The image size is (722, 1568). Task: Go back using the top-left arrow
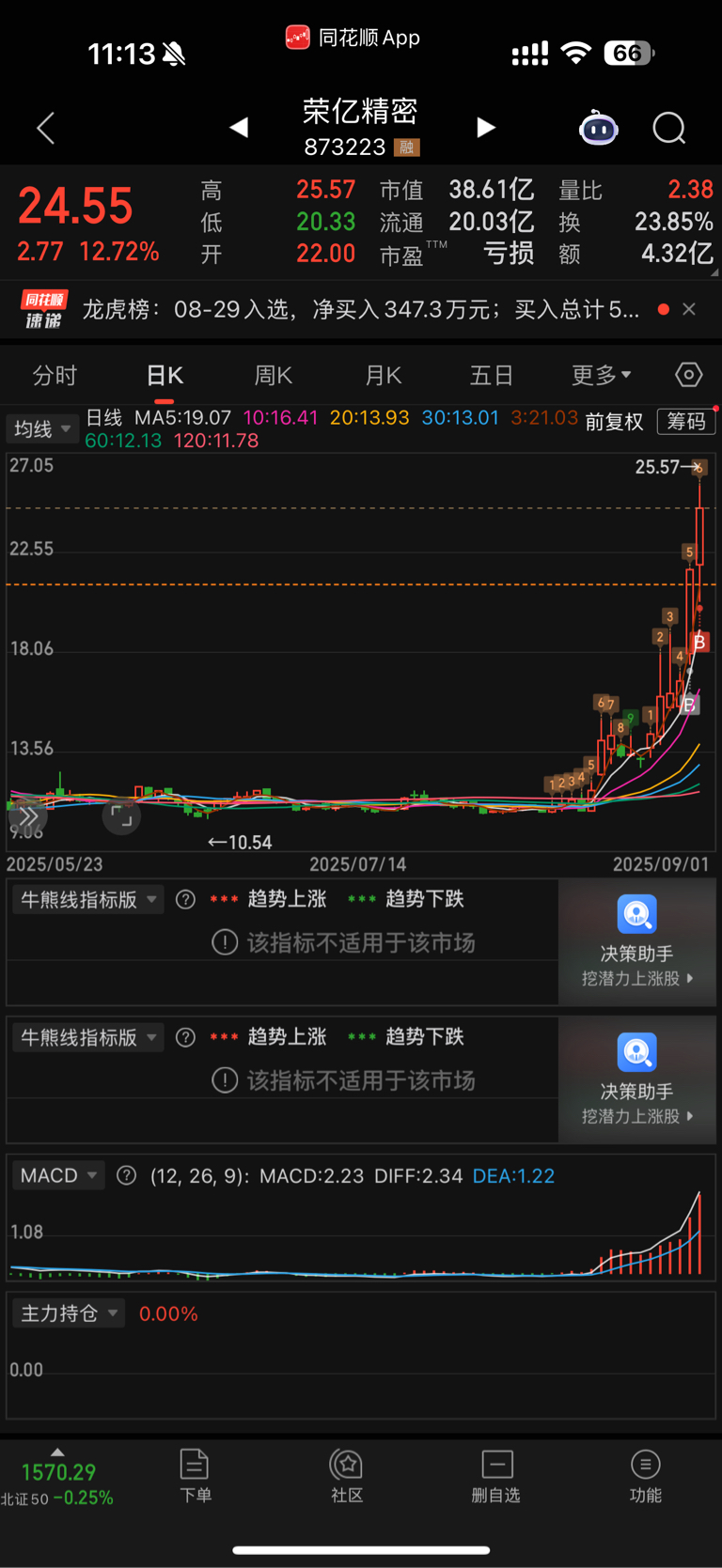click(45, 128)
